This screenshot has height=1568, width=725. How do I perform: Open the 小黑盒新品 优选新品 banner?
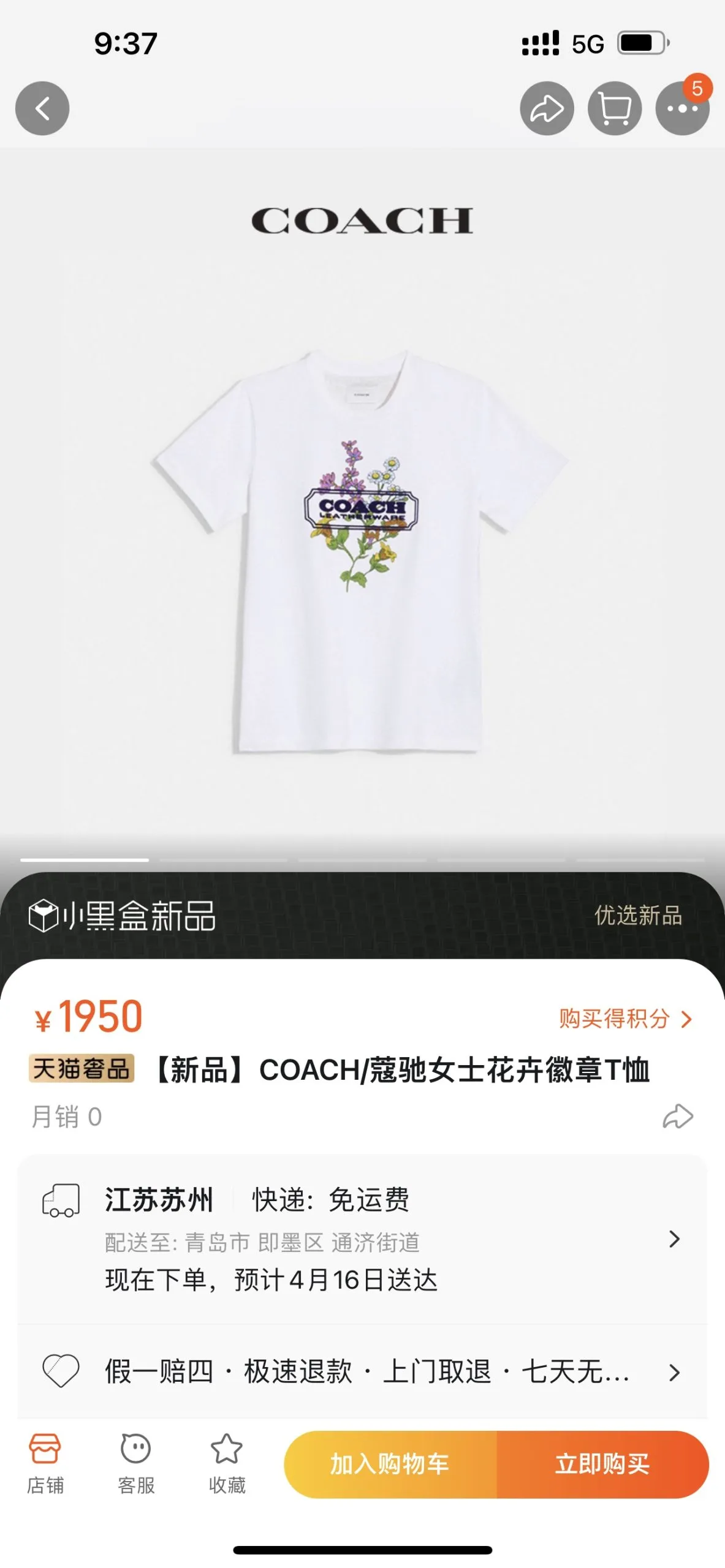coord(362,916)
